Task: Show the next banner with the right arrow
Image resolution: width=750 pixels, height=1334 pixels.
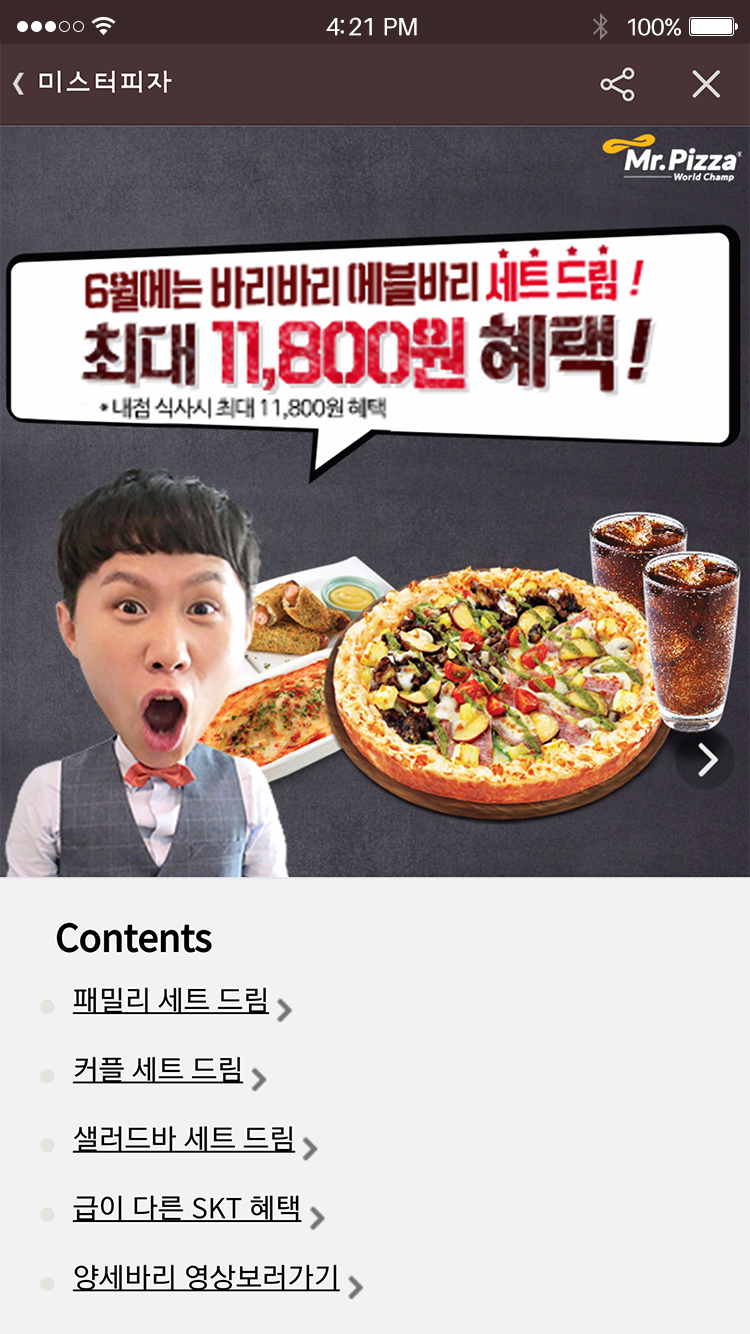Action: (x=706, y=760)
